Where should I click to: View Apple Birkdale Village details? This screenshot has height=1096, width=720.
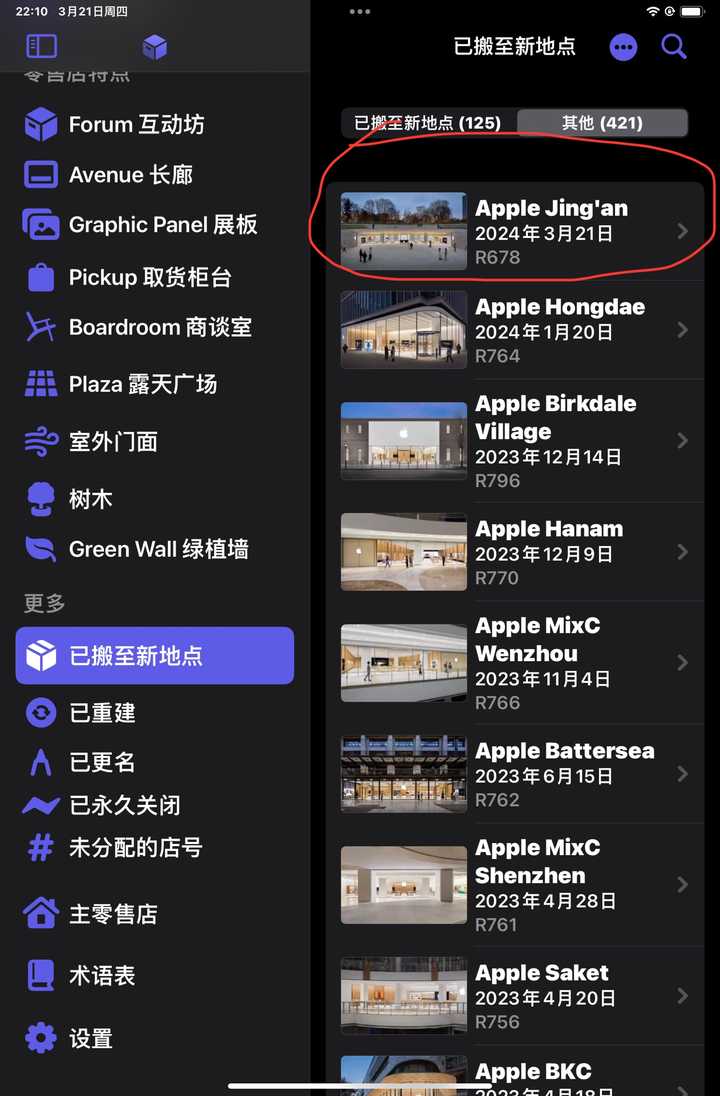click(x=515, y=441)
